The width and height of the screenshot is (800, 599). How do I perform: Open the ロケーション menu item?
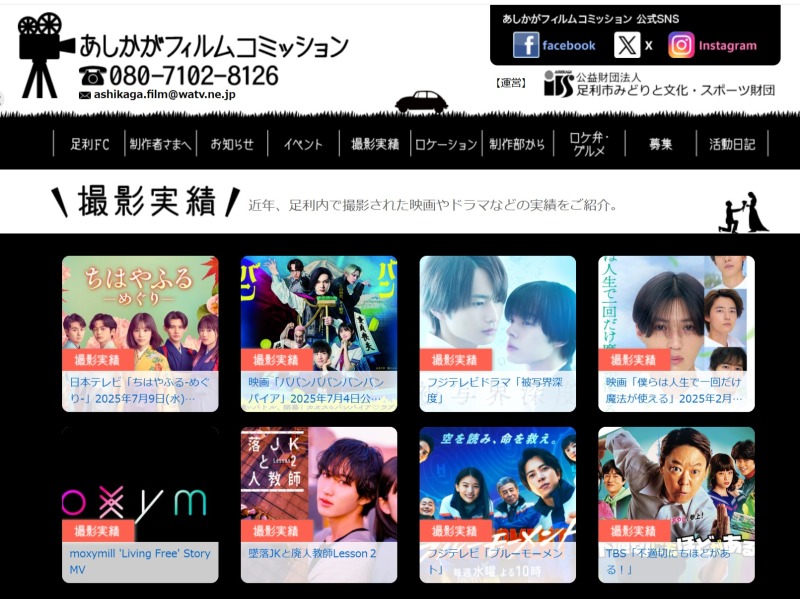(x=446, y=144)
